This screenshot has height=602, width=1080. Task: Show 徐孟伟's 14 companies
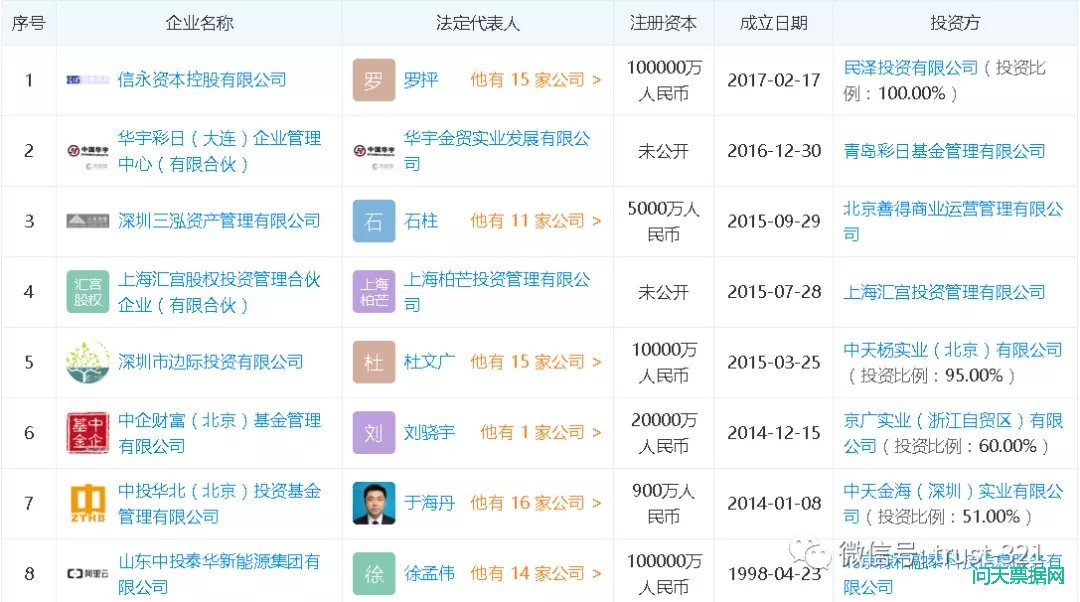535,574
